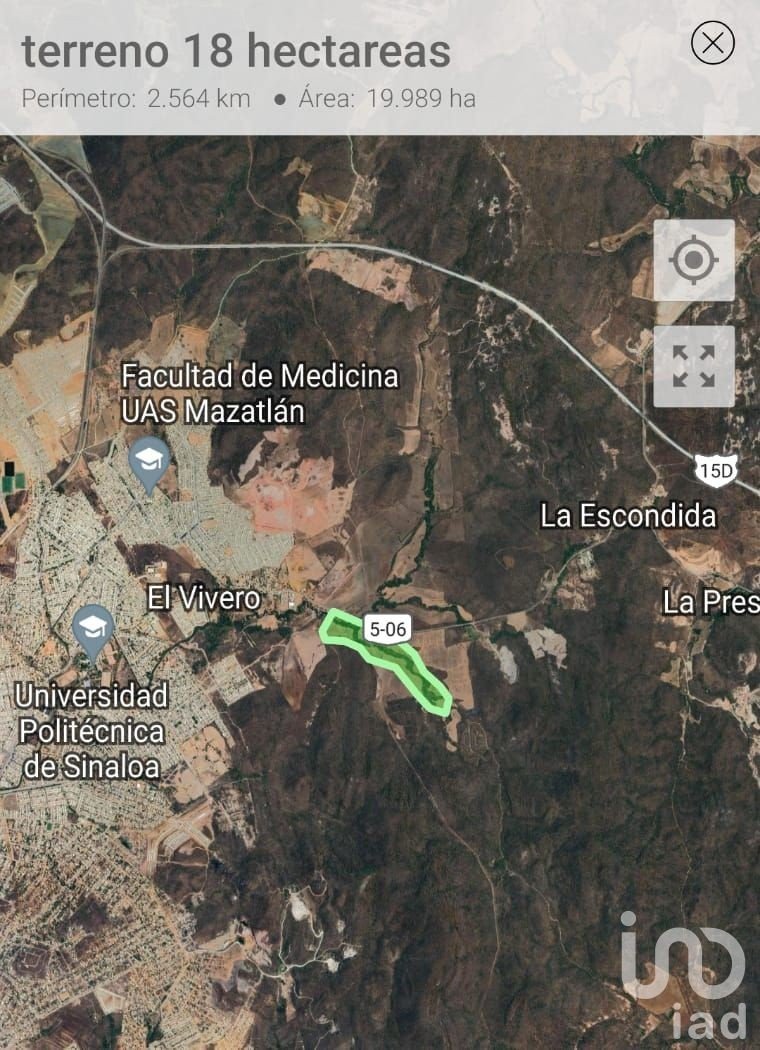Open Facultad de Medicina UAS Mazatlán marker
Viewport: 760px width, 1050px height.
[150, 462]
